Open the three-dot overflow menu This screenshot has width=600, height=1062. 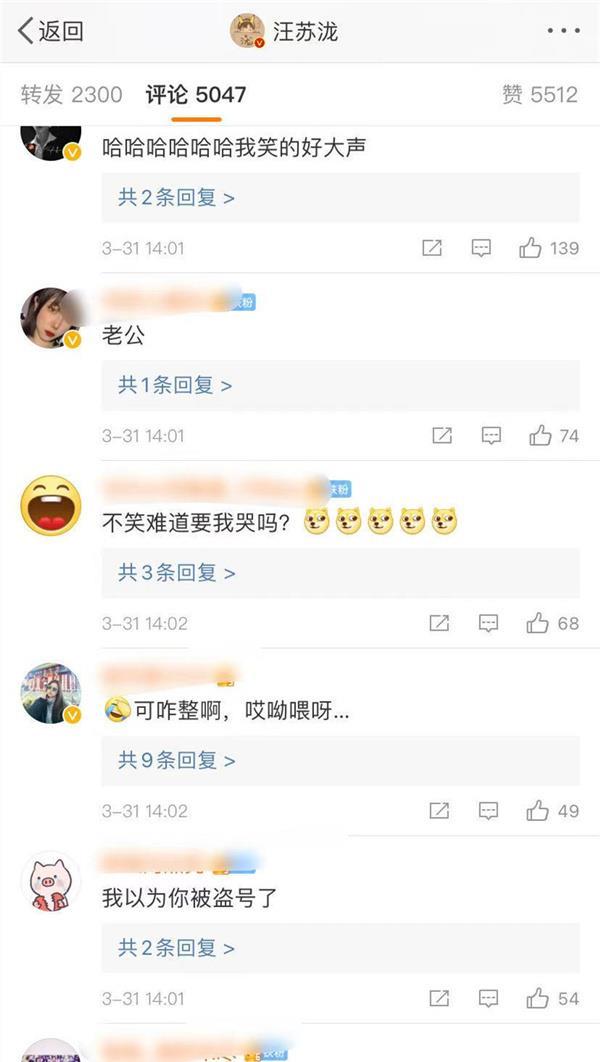point(563,31)
